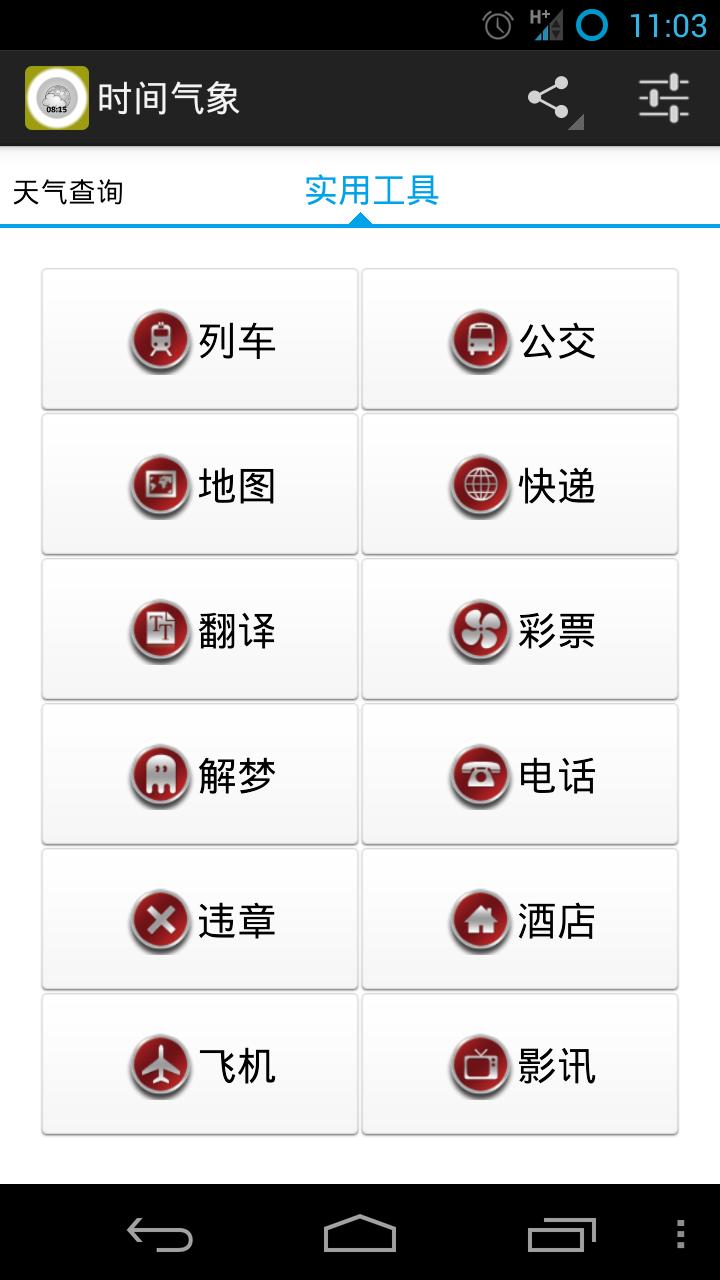Open the settings sliders icon

pos(664,98)
